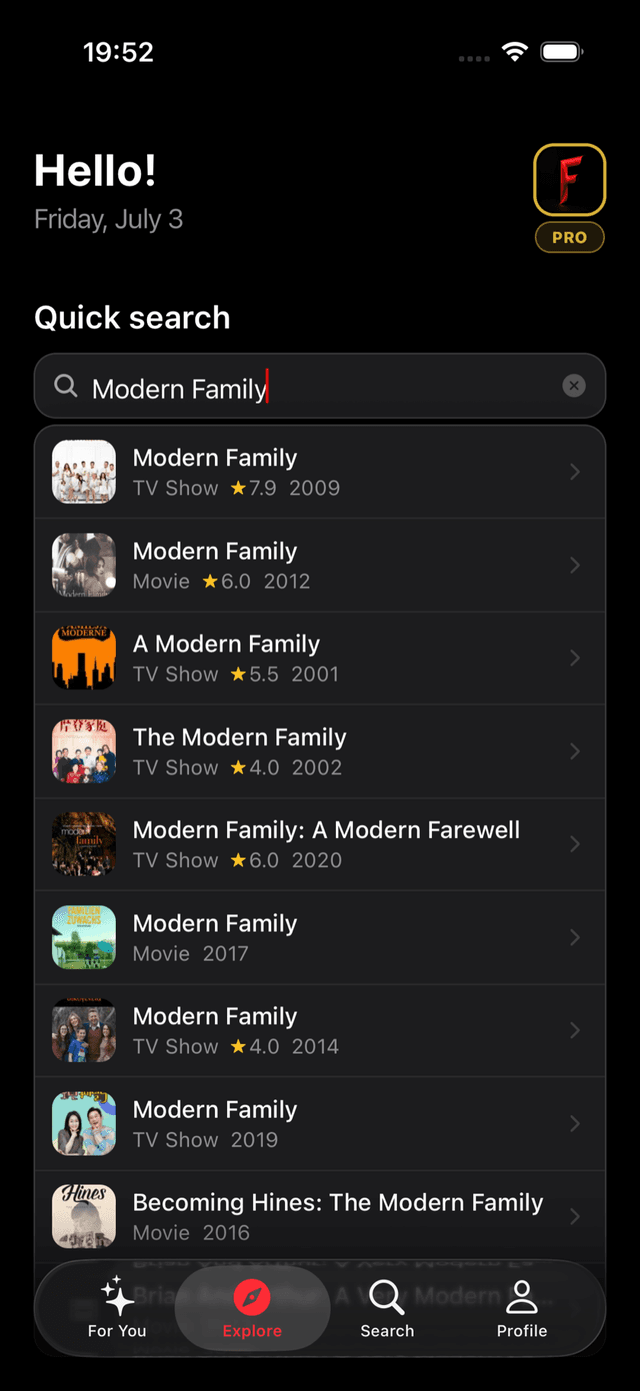
Task: Switch to the For You tab
Action: click(x=117, y=1308)
